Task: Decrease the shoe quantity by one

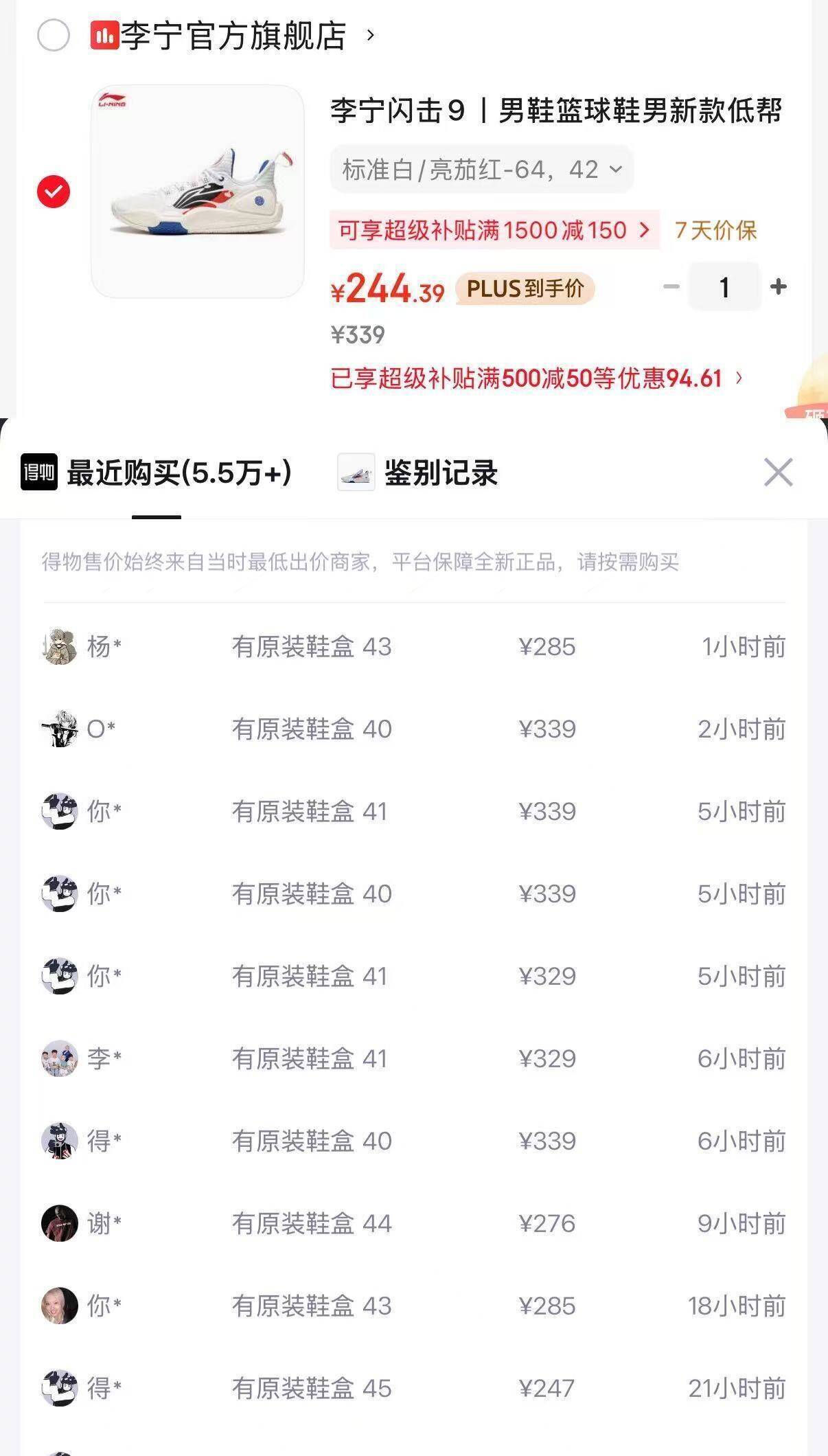Action: click(671, 287)
